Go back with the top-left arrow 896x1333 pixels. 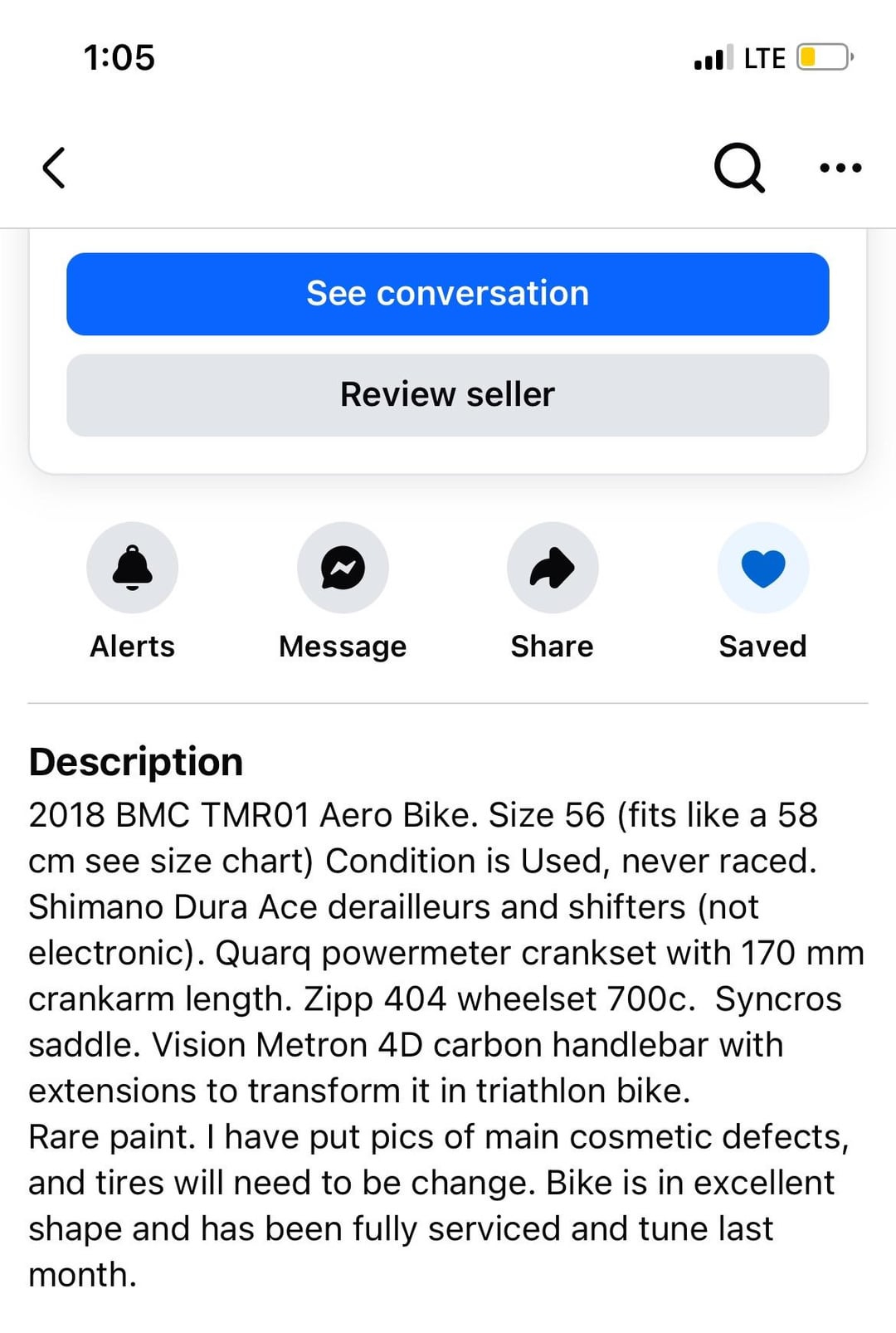click(x=54, y=168)
